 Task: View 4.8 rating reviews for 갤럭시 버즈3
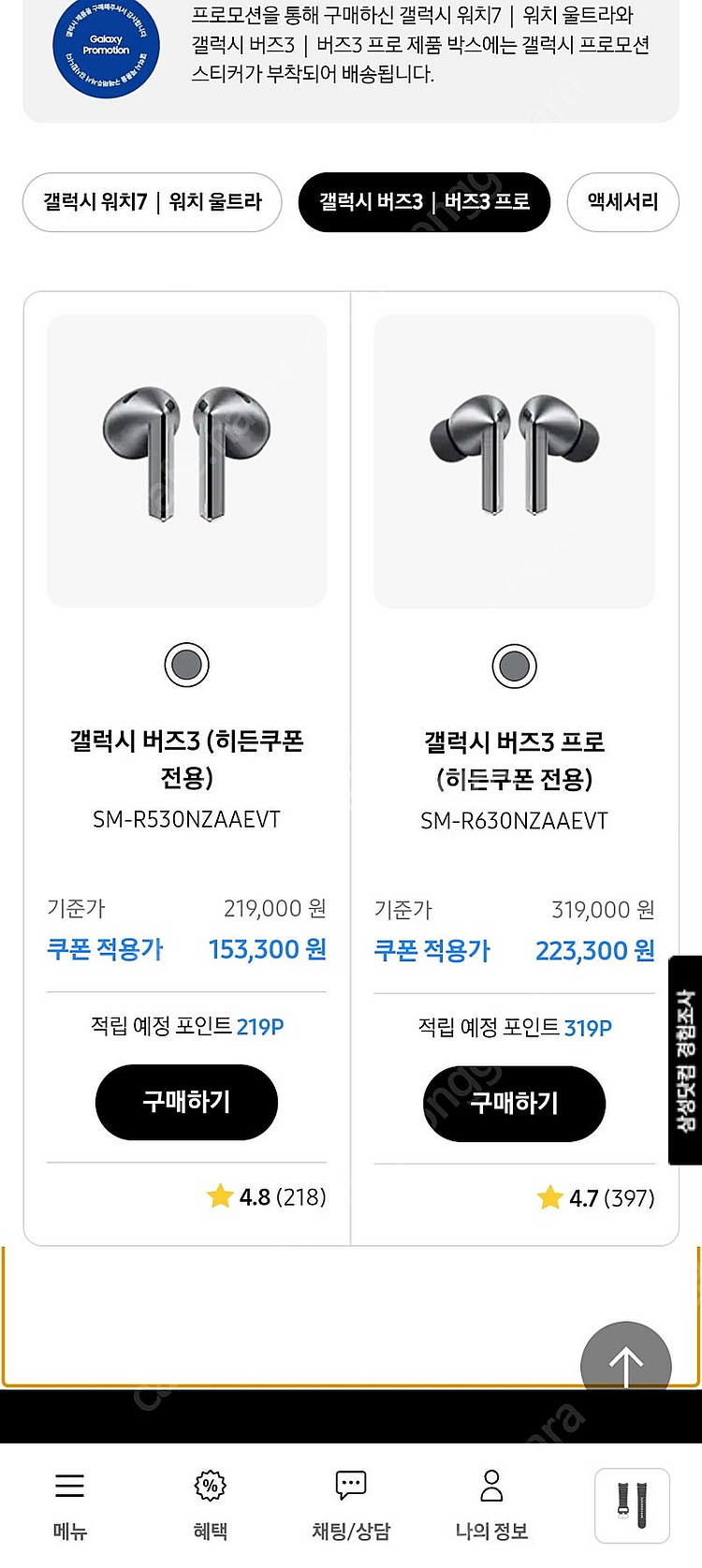point(268,1197)
